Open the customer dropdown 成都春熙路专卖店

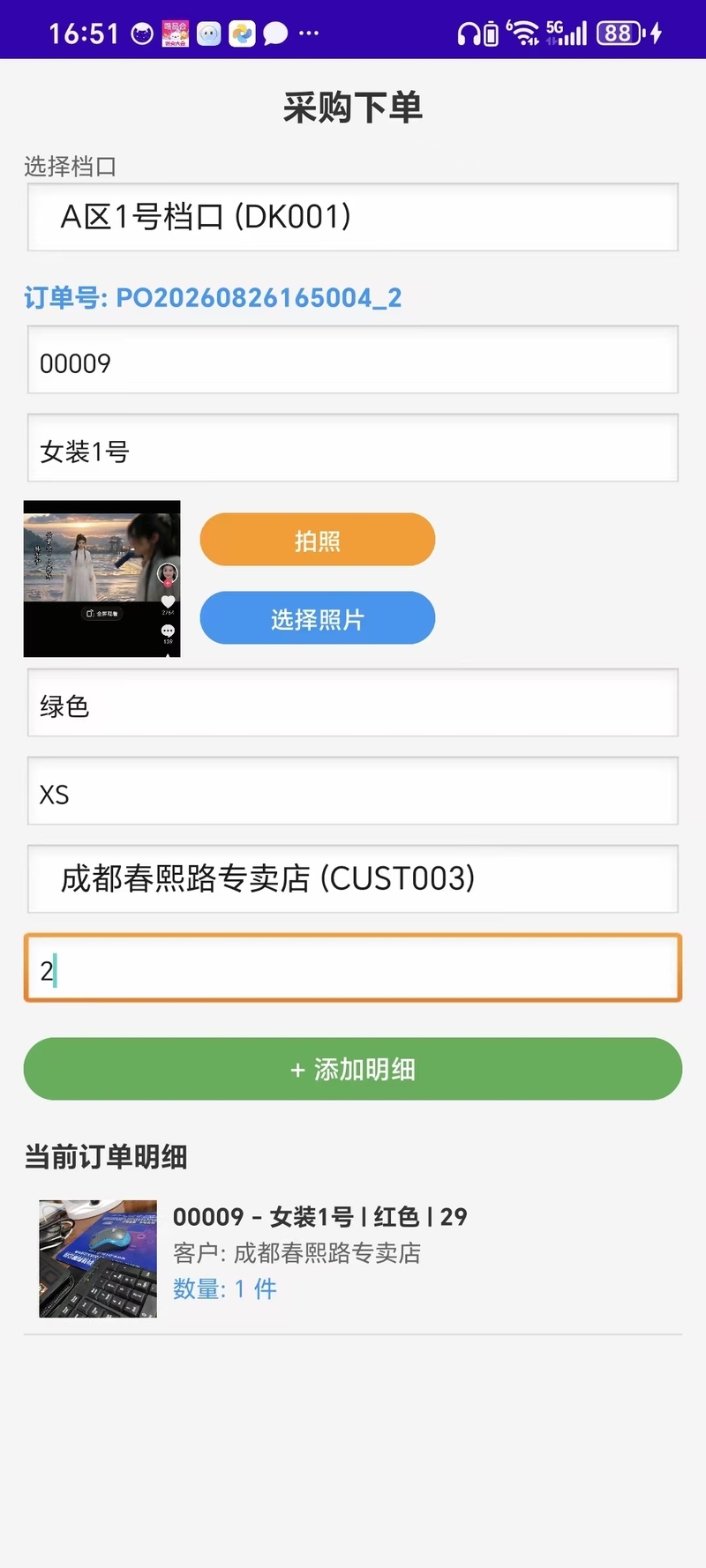(x=353, y=879)
